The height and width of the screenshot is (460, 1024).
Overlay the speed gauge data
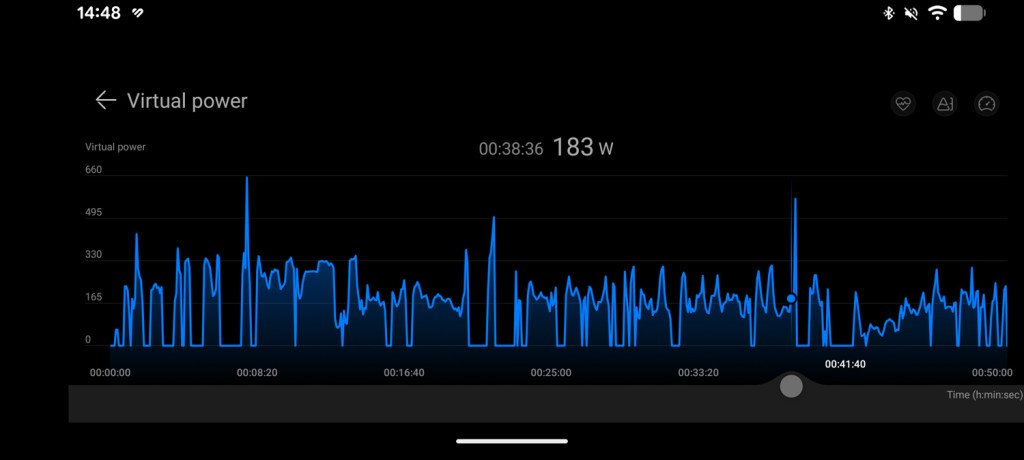tap(987, 103)
